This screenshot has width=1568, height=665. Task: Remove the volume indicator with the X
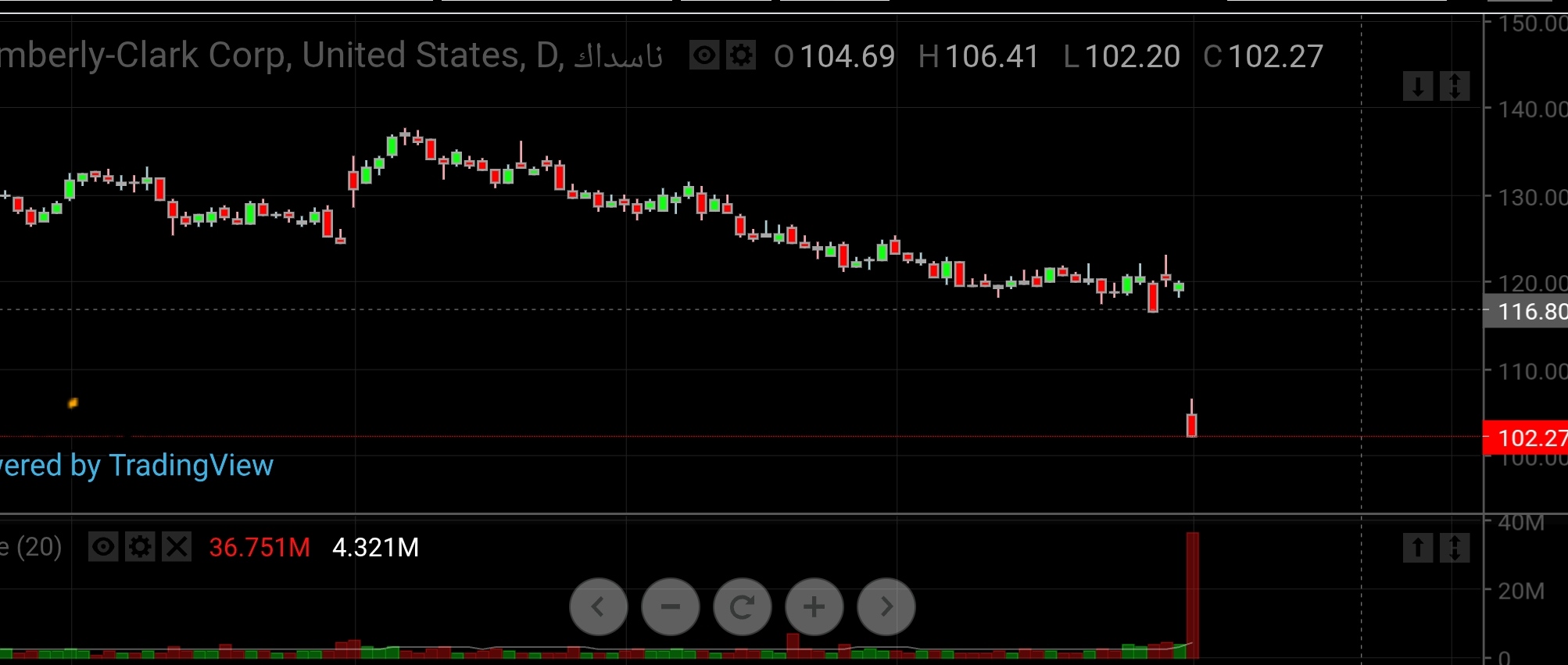point(177,547)
